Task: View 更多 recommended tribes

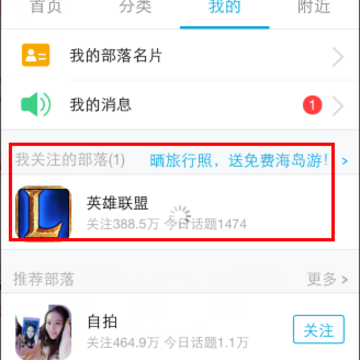Action: (327, 279)
